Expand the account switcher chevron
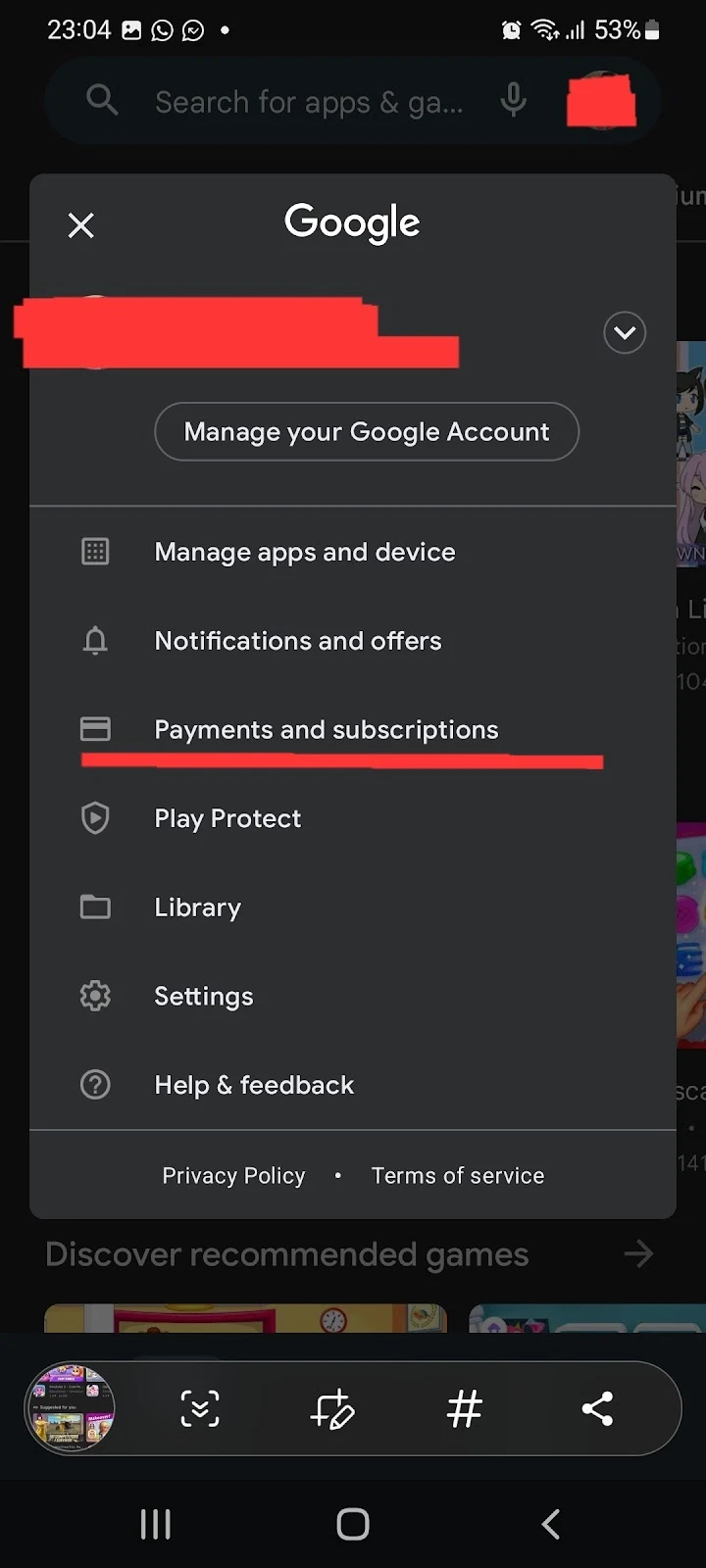 click(625, 333)
